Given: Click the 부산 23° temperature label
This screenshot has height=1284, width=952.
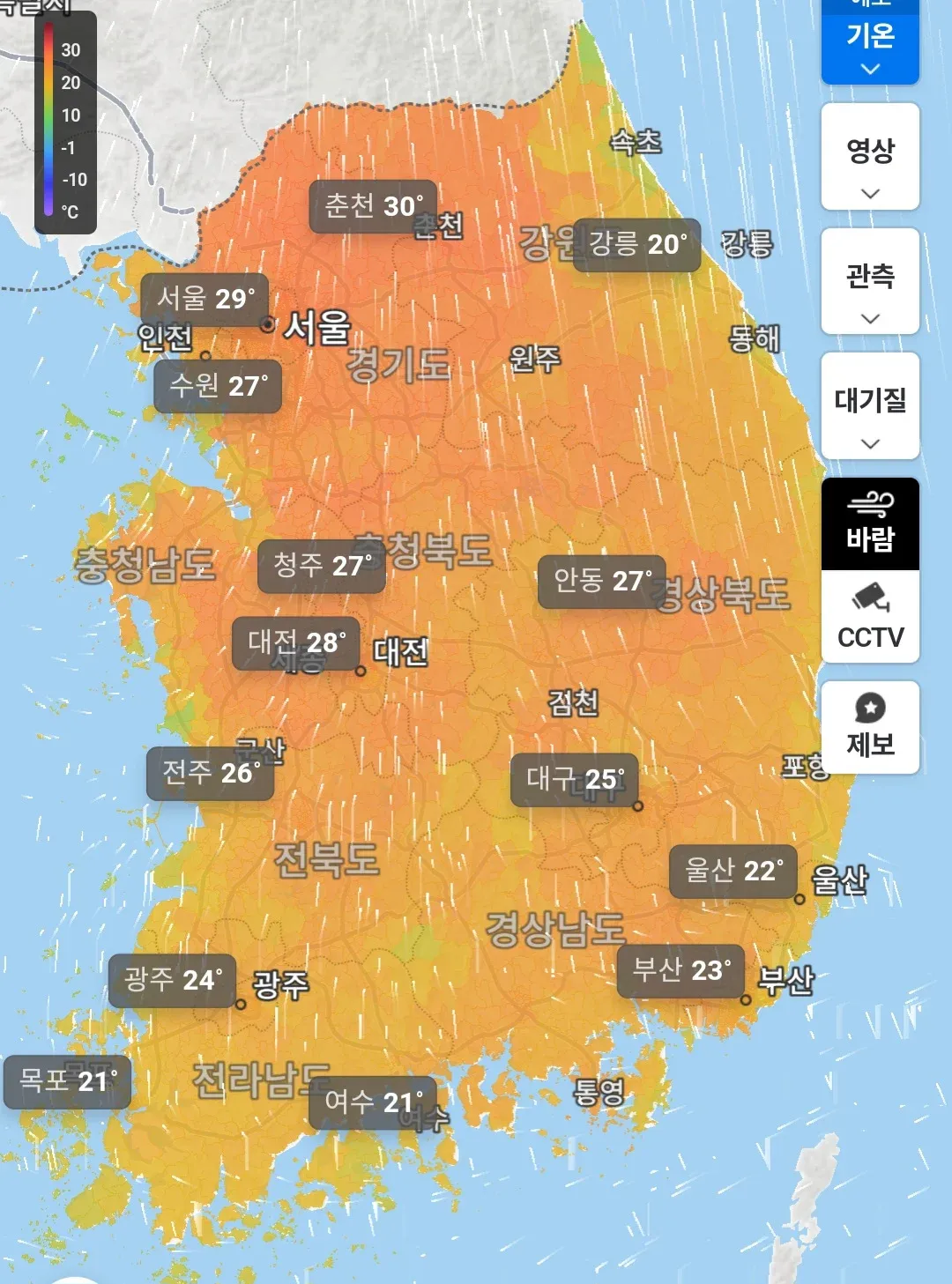Looking at the screenshot, I should point(681,970).
